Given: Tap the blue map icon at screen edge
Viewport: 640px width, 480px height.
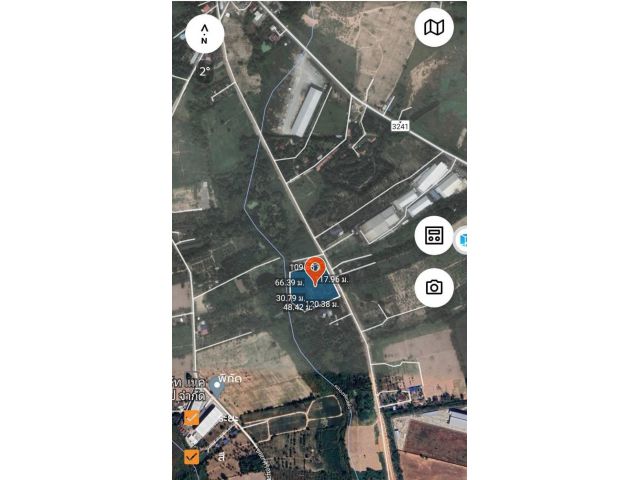Looking at the screenshot, I should point(463,241).
